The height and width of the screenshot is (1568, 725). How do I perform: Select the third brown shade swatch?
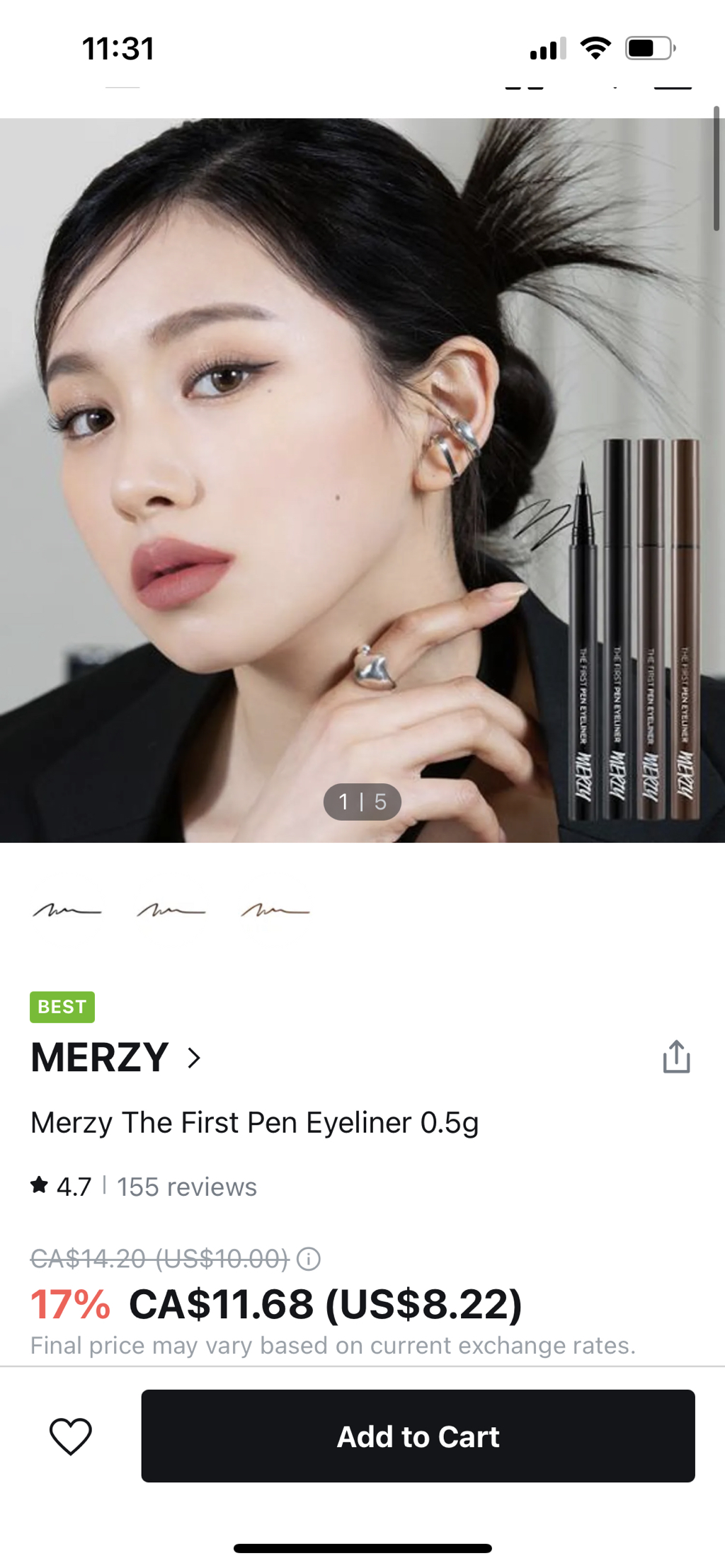275,910
